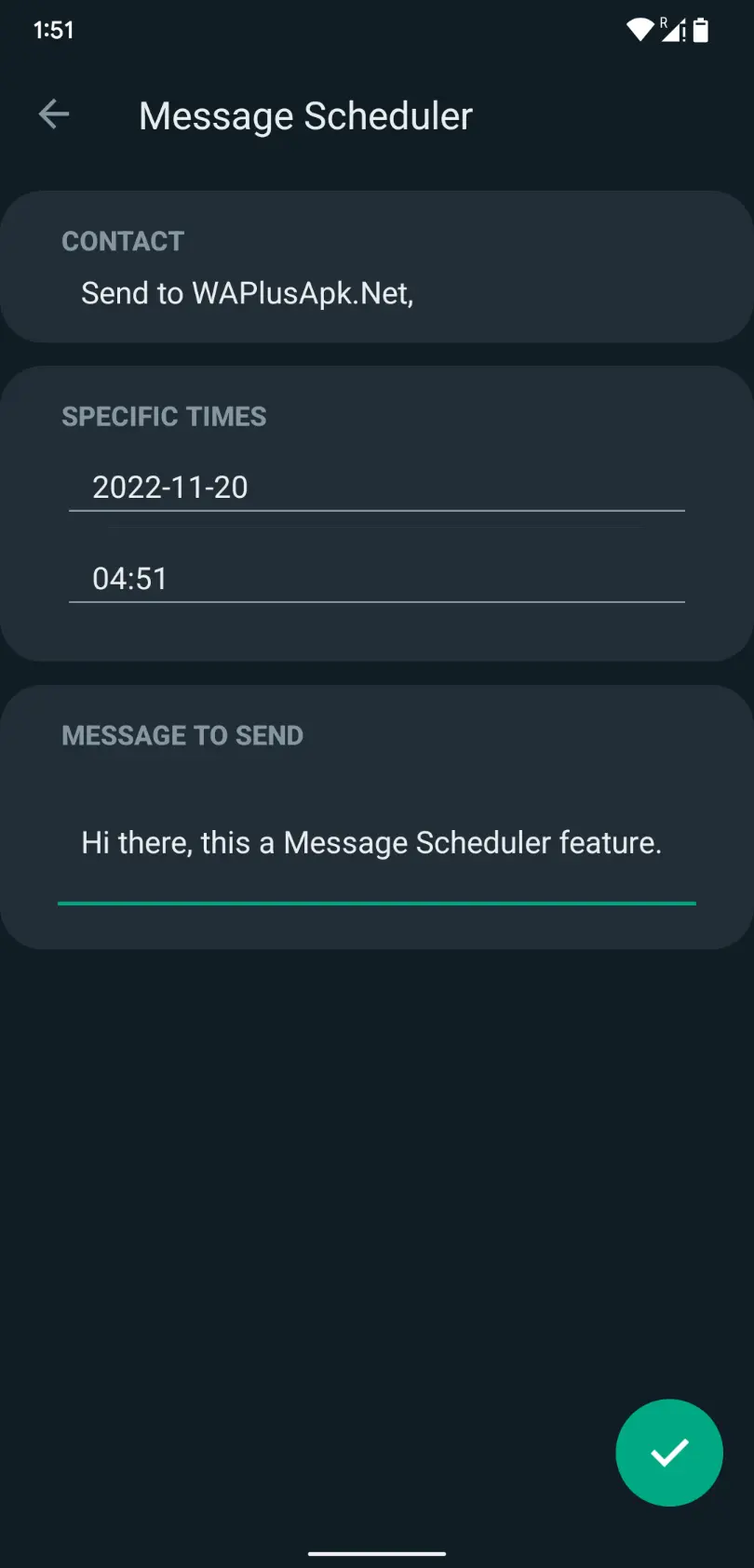
Task: Go back from Message Scheduler
Action: pos(54,115)
